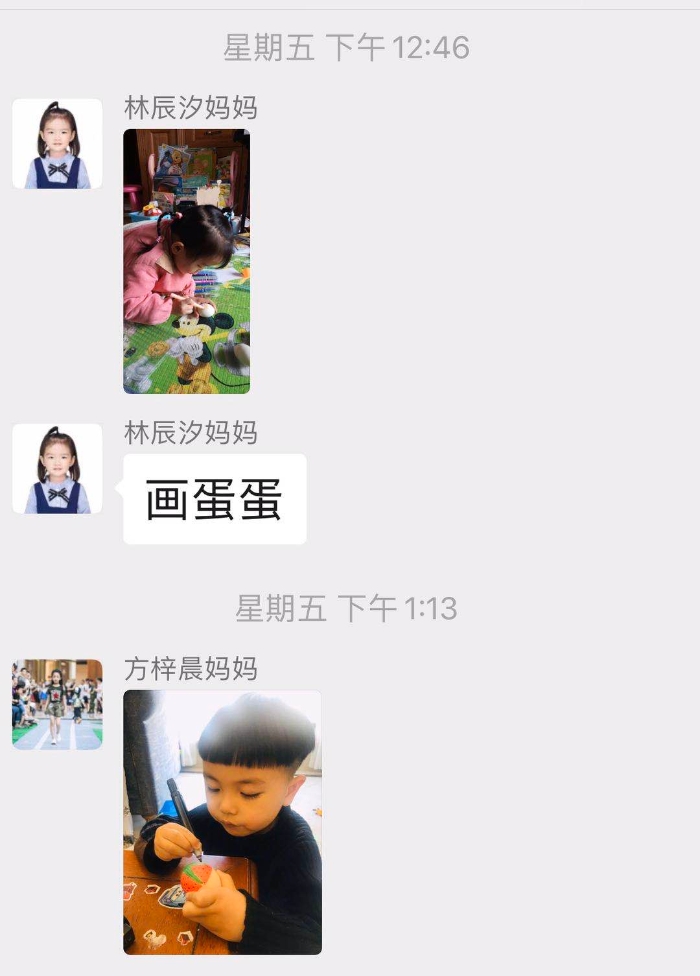Screen dimensions: 700x976
Task: Open the photo of girl painting egg
Action: [186, 261]
